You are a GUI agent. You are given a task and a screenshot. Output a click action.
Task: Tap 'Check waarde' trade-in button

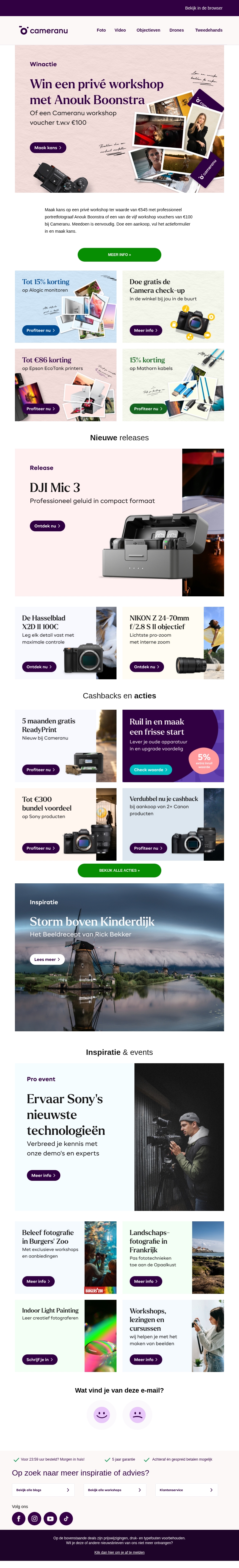pos(151,769)
